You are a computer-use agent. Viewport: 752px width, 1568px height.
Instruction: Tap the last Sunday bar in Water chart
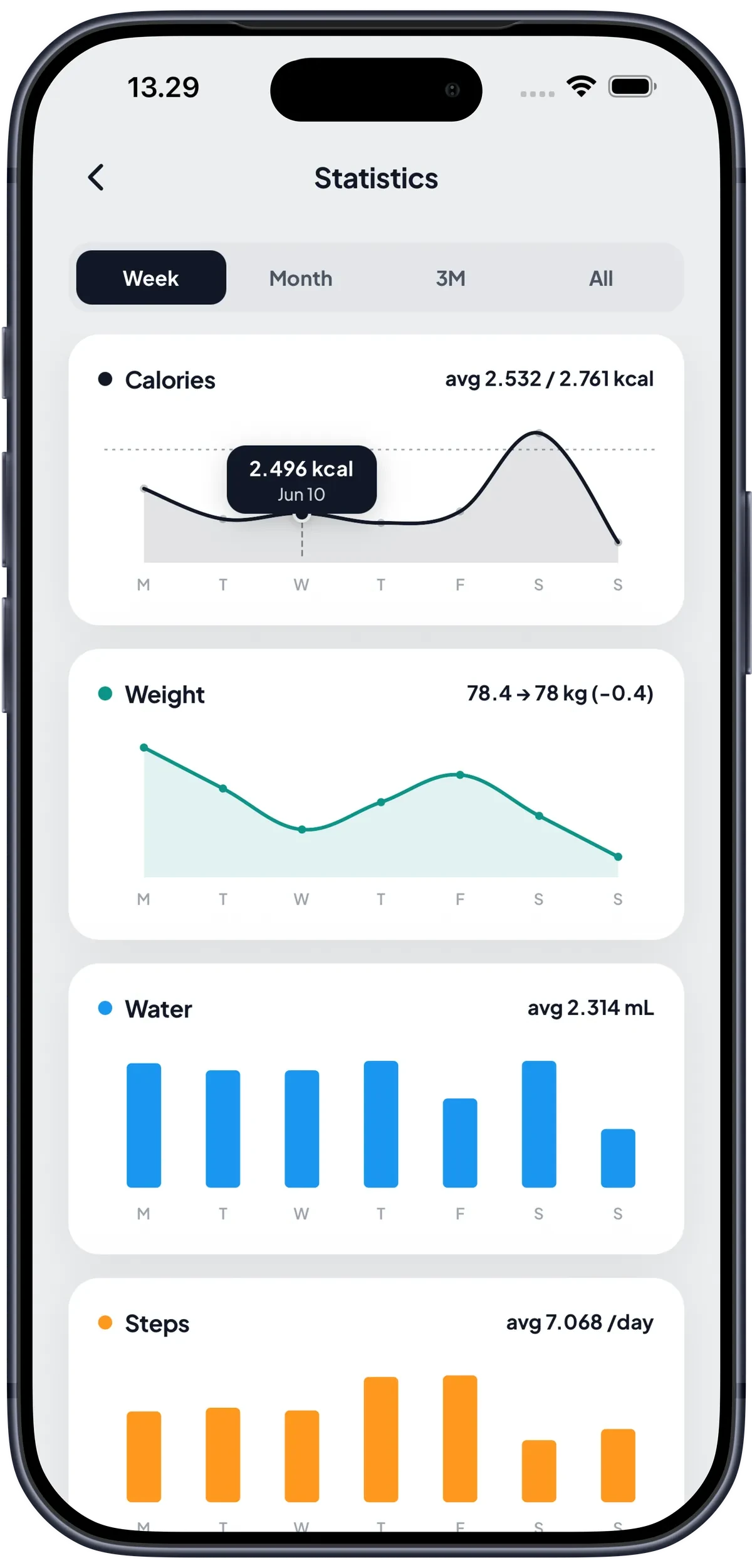point(618,1158)
